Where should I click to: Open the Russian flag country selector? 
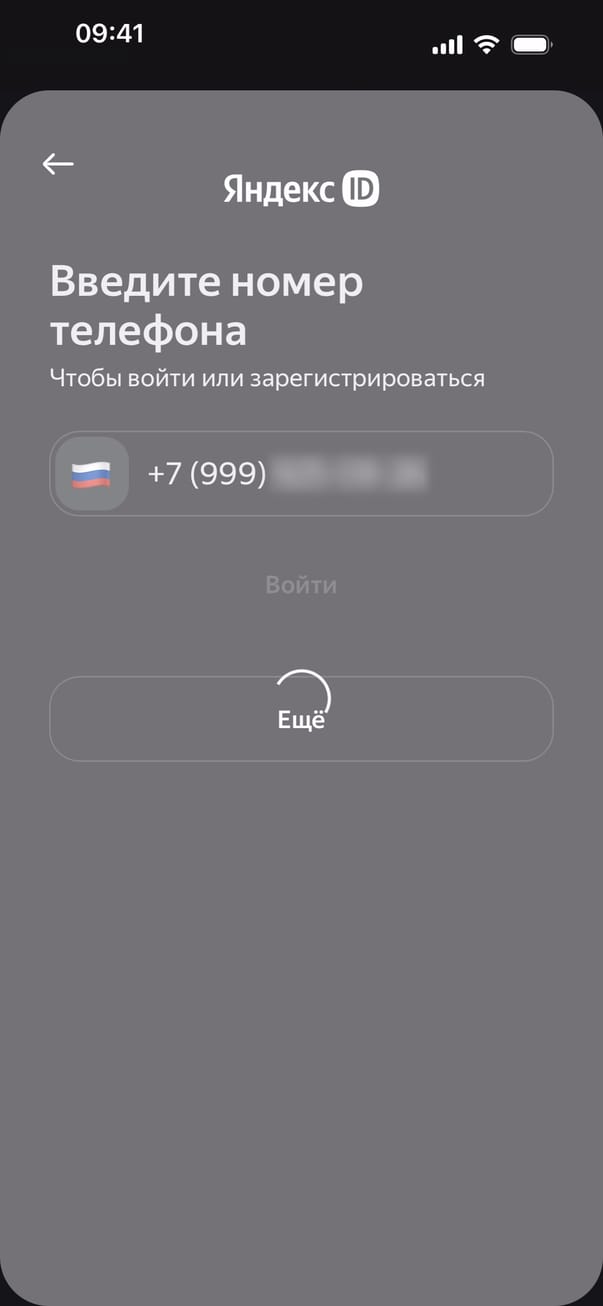[x=92, y=474]
